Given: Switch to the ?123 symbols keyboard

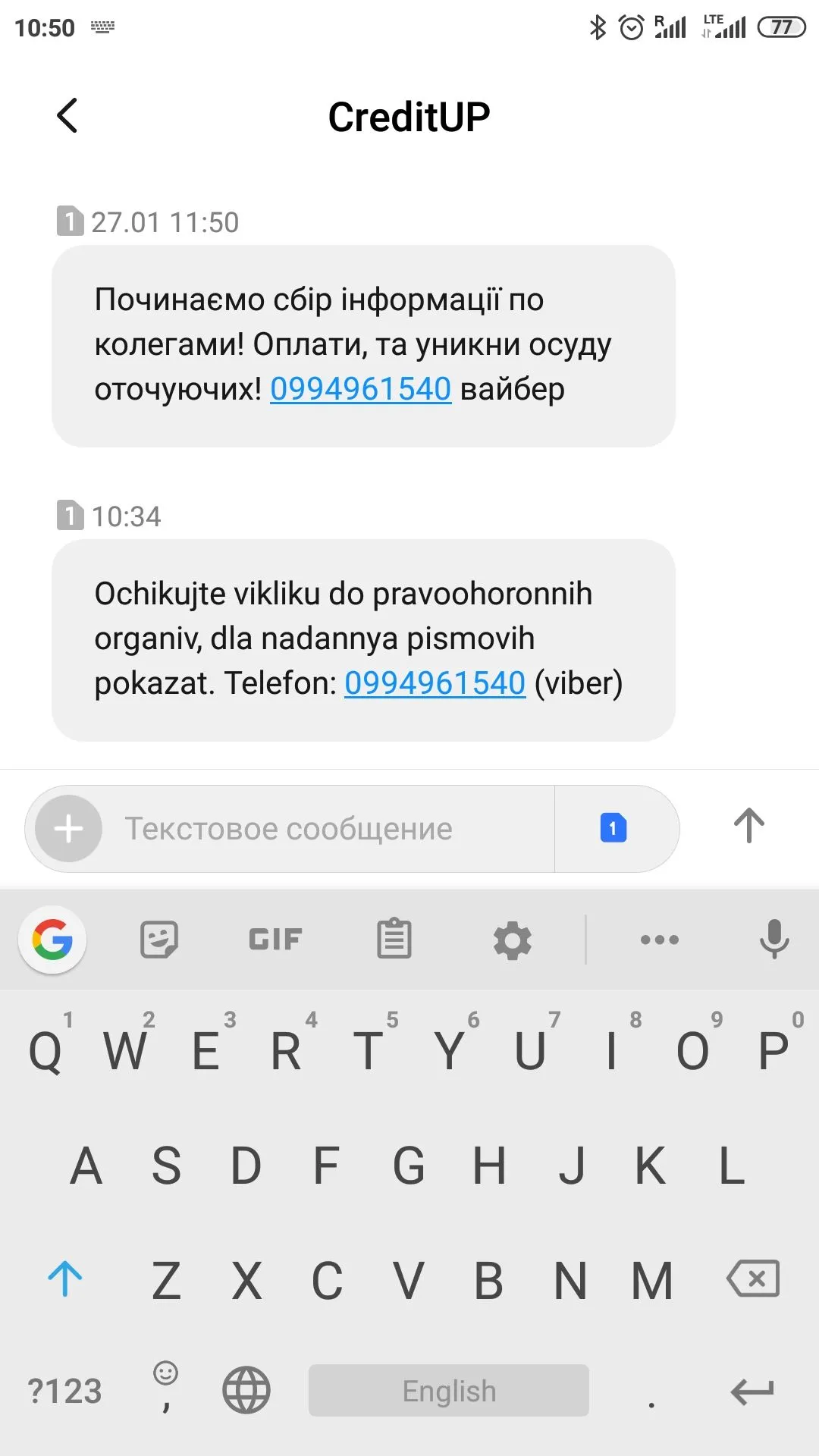Looking at the screenshot, I should point(64,1391).
